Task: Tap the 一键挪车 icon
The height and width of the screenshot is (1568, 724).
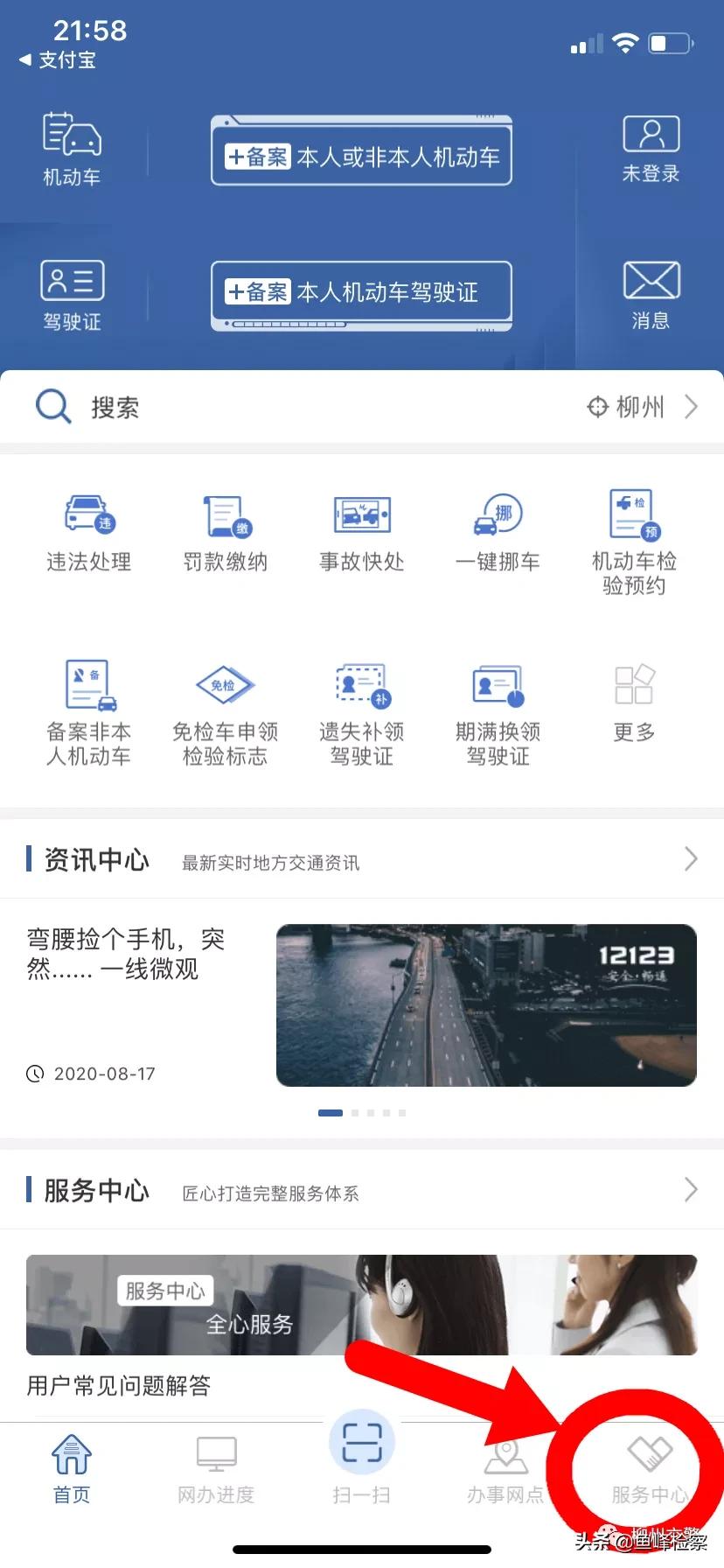Action: click(x=497, y=534)
